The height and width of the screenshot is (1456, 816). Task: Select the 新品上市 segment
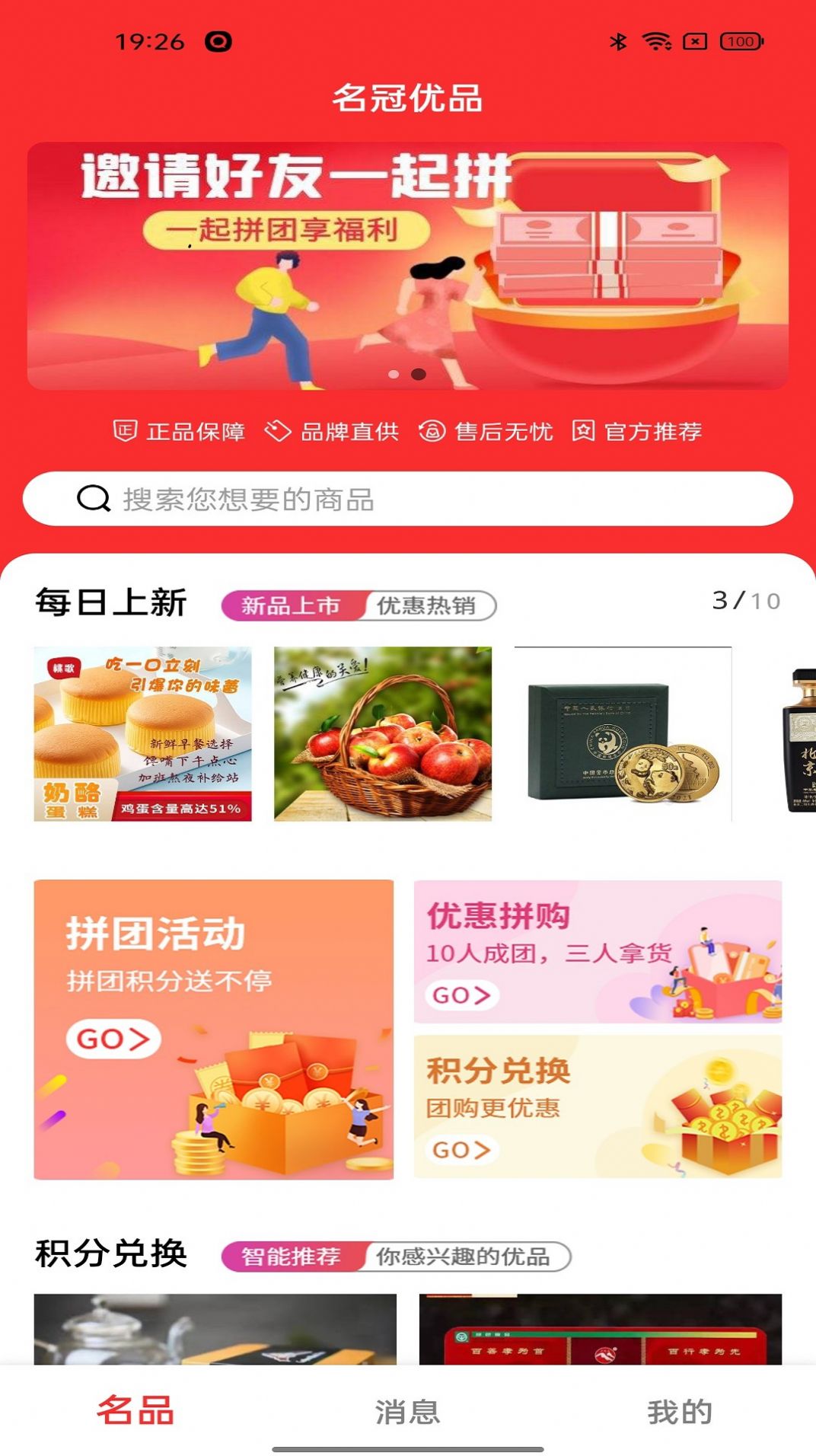(x=291, y=605)
